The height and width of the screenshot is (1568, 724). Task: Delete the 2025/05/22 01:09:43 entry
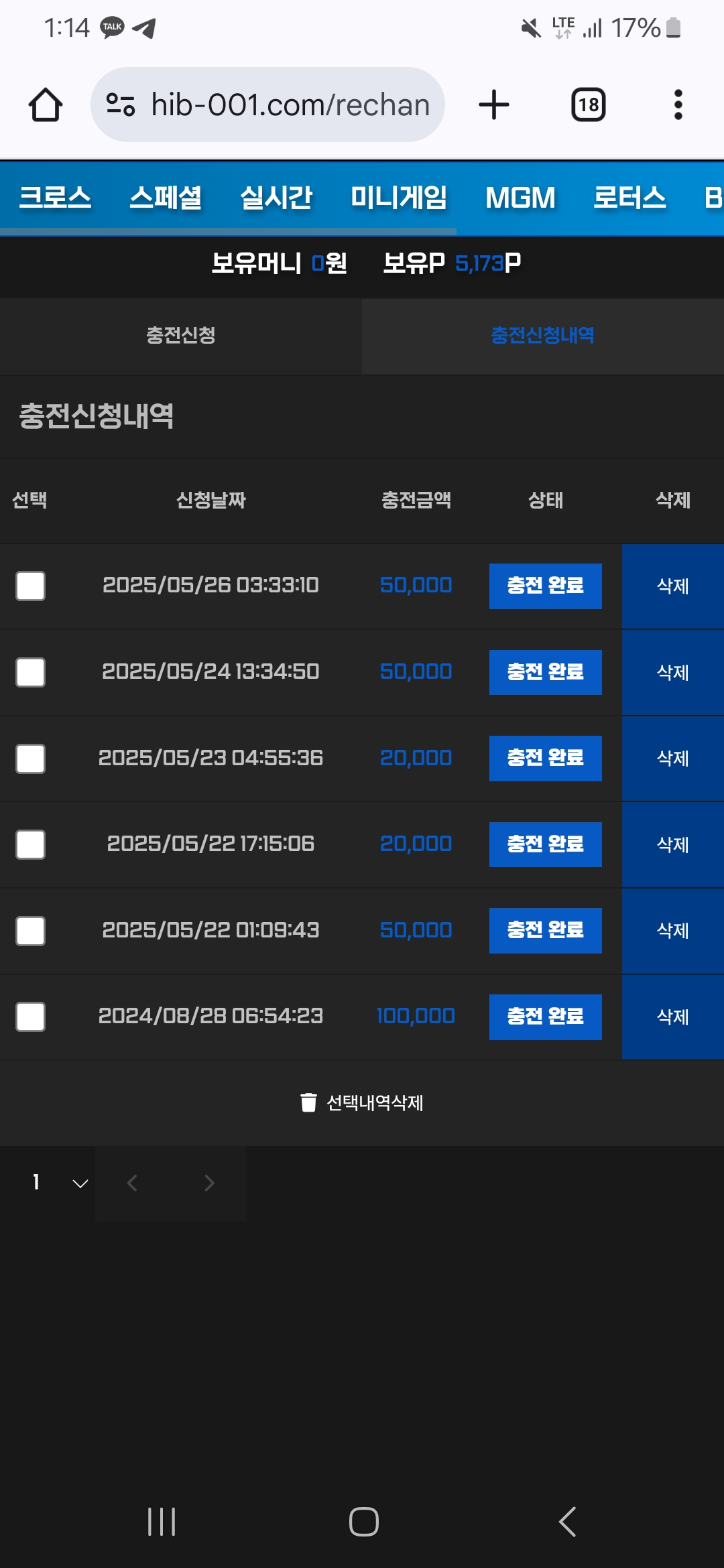tap(673, 931)
